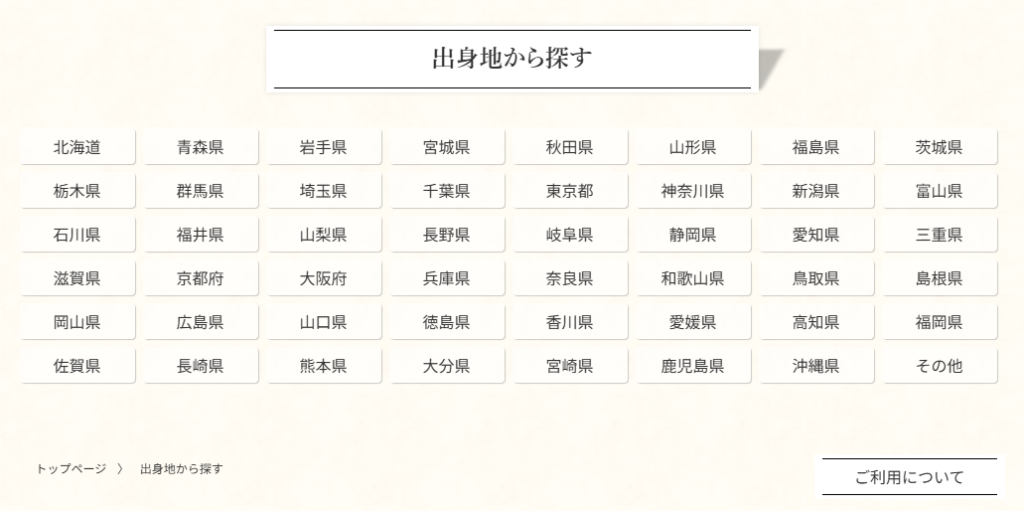The width and height of the screenshot is (1024, 511).
Task: Choose 東京都 from the list
Action: click(570, 191)
